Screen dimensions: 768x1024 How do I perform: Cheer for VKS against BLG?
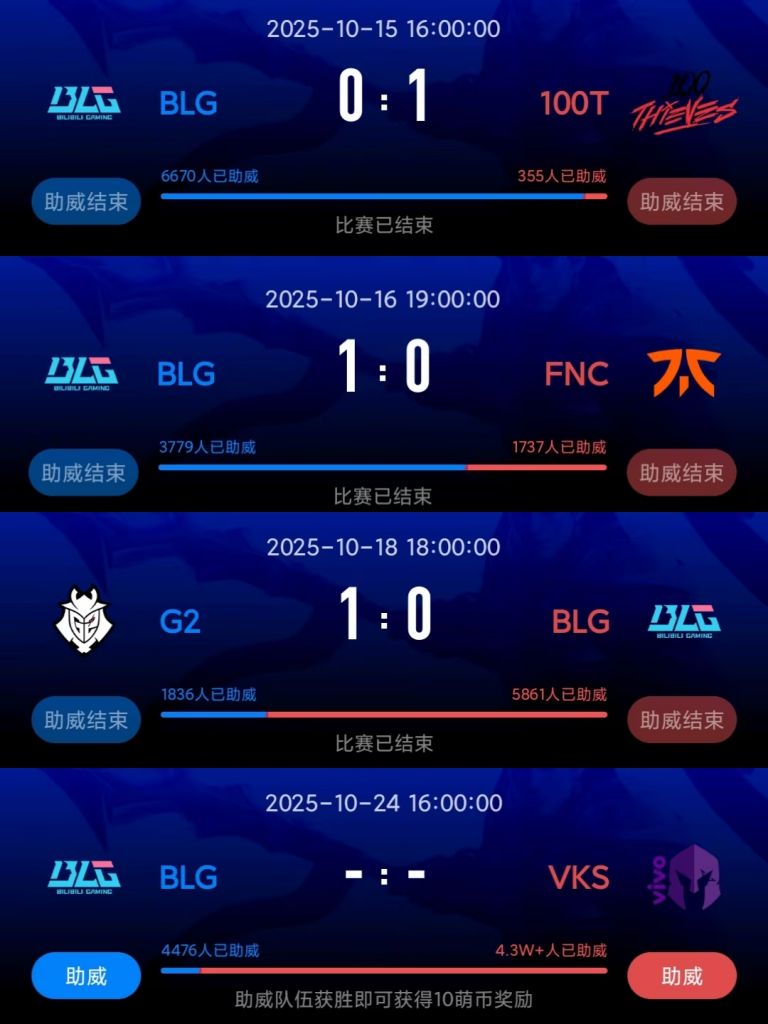click(x=682, y=975)
